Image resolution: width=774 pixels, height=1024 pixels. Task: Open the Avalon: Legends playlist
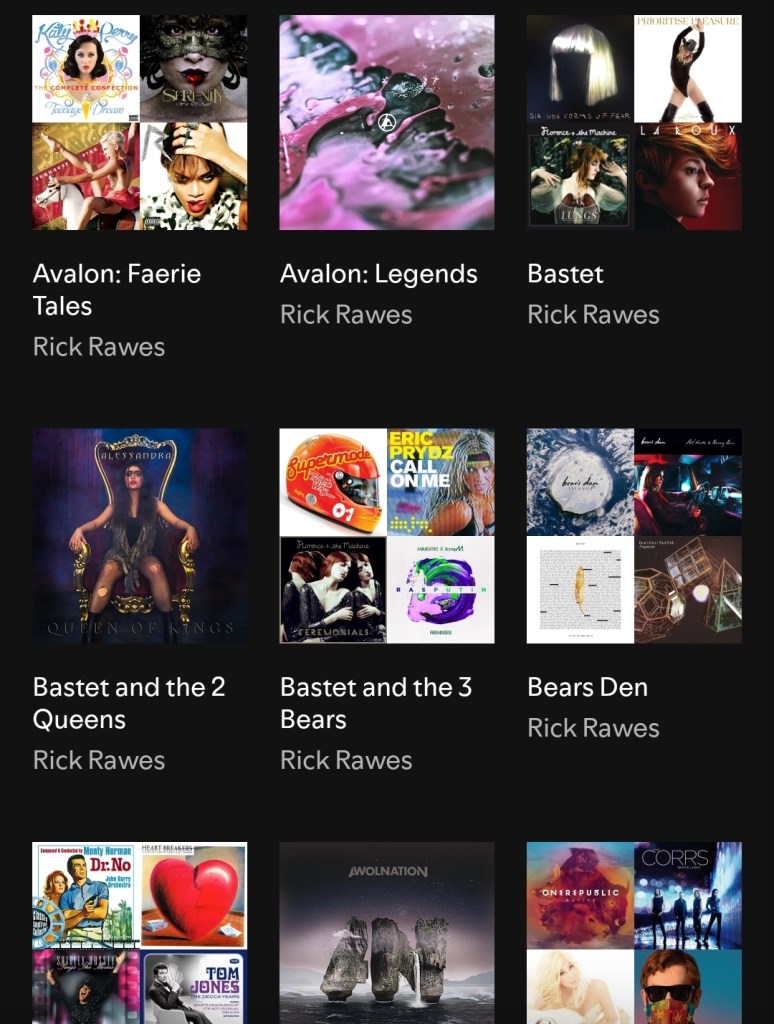[x=387, y=123]
